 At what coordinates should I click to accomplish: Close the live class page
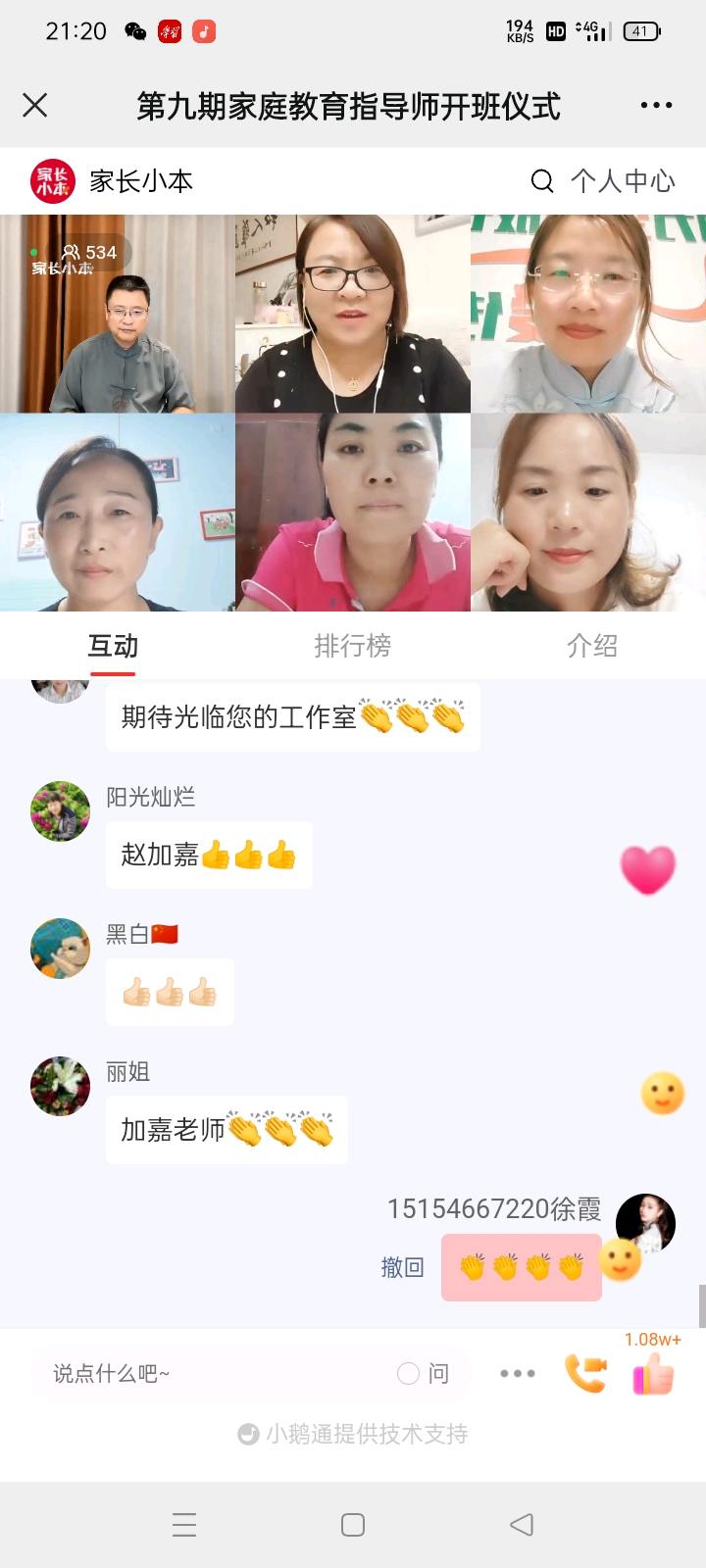(x=35, y=106)
